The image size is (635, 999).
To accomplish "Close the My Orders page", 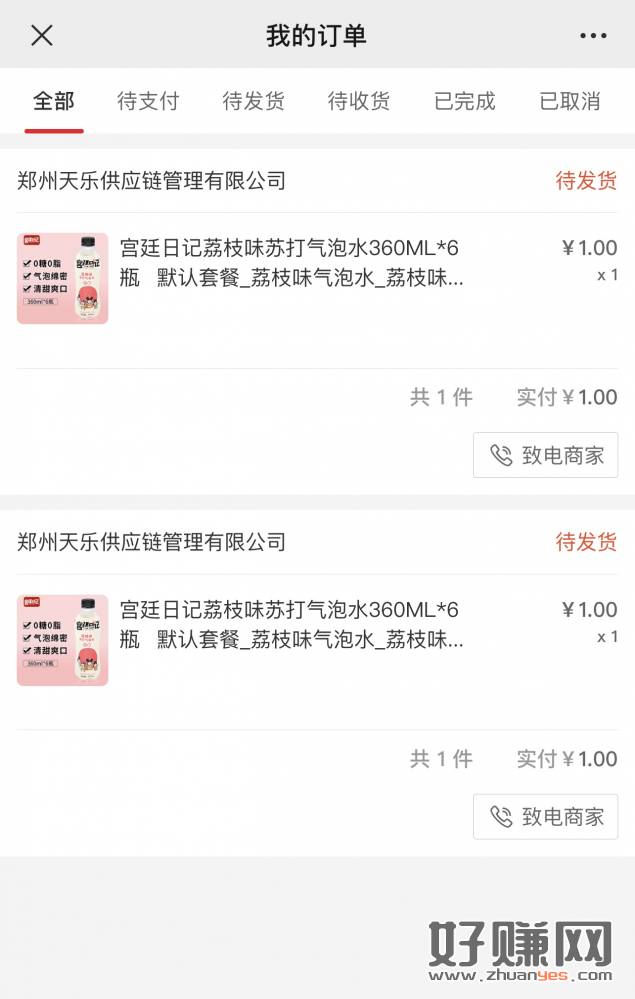I will (x=41, y=36).
